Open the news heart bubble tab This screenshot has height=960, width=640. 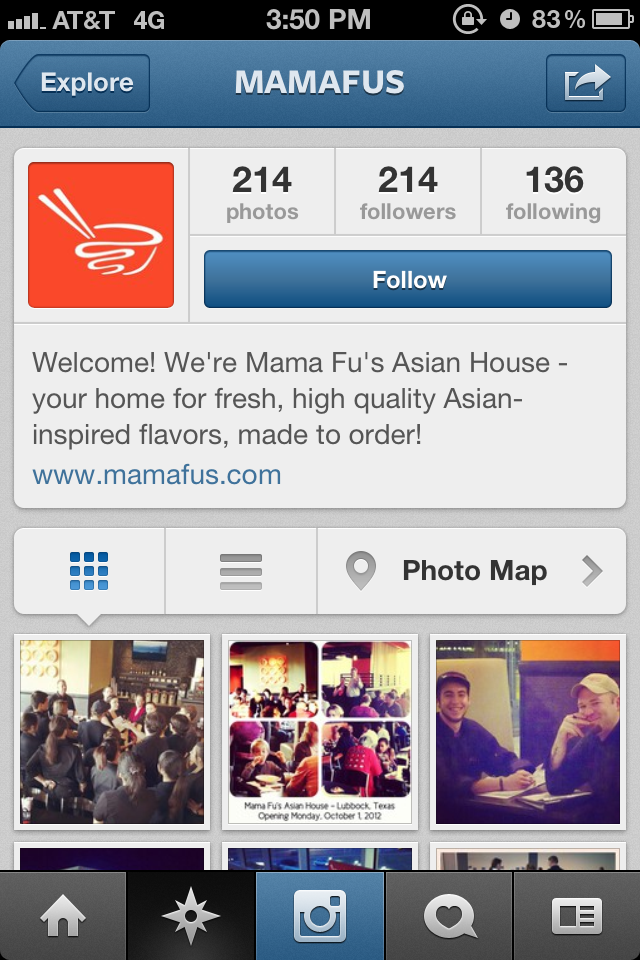449,916
